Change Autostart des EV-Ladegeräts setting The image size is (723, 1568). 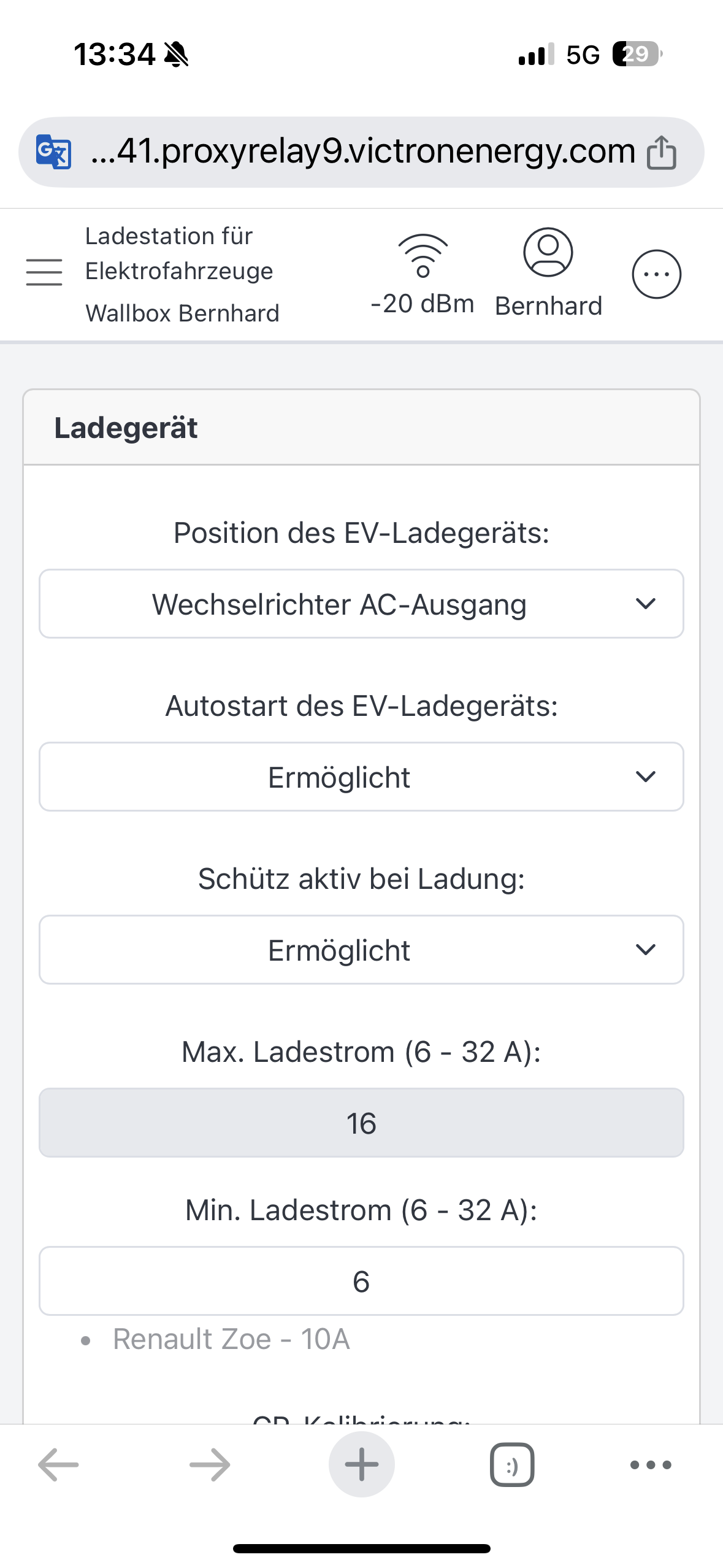361,777
